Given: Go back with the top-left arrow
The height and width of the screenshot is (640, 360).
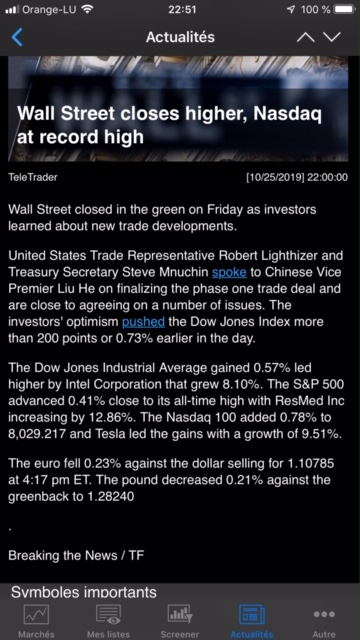Looking at the screenshot, I should click(17, 38).
